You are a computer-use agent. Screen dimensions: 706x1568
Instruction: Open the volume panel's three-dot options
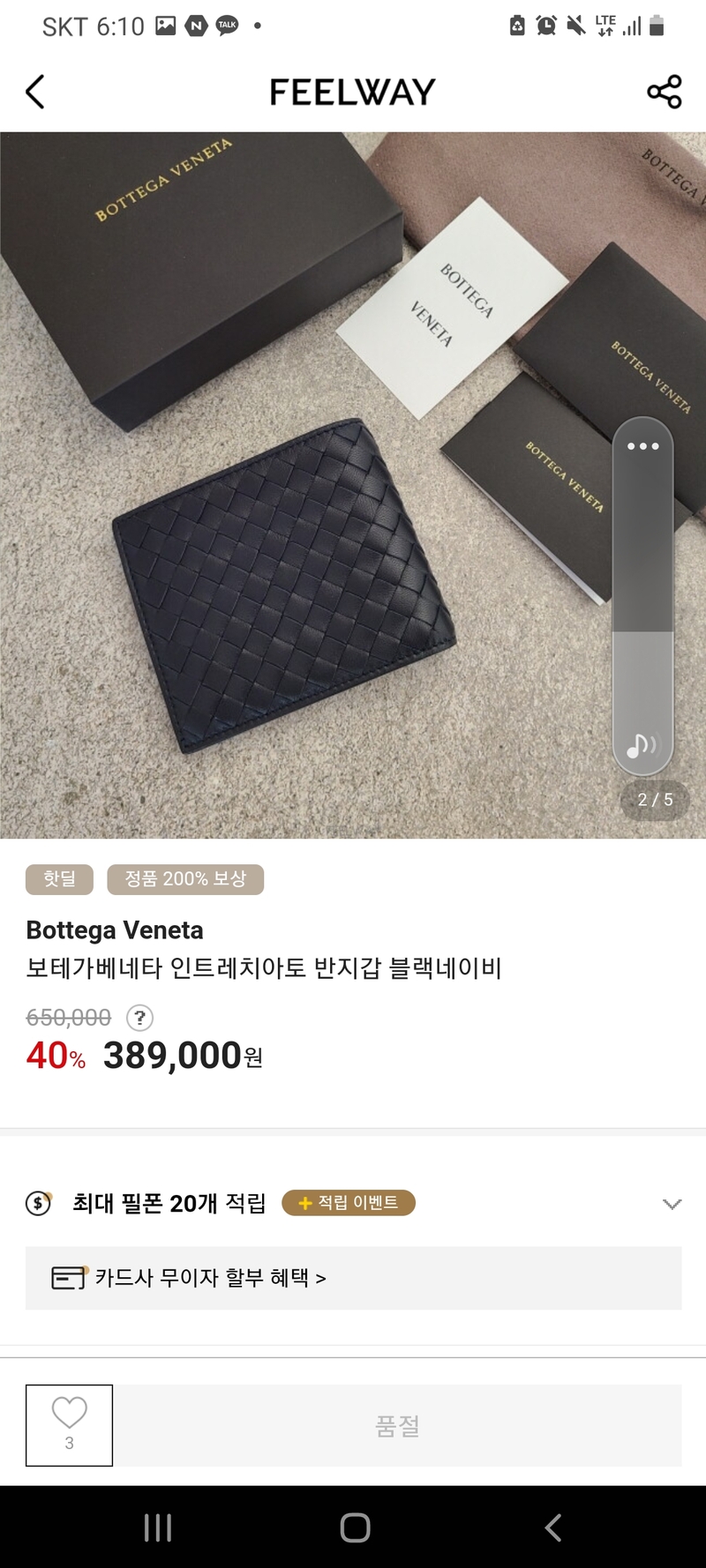click(x=642, y=446)
